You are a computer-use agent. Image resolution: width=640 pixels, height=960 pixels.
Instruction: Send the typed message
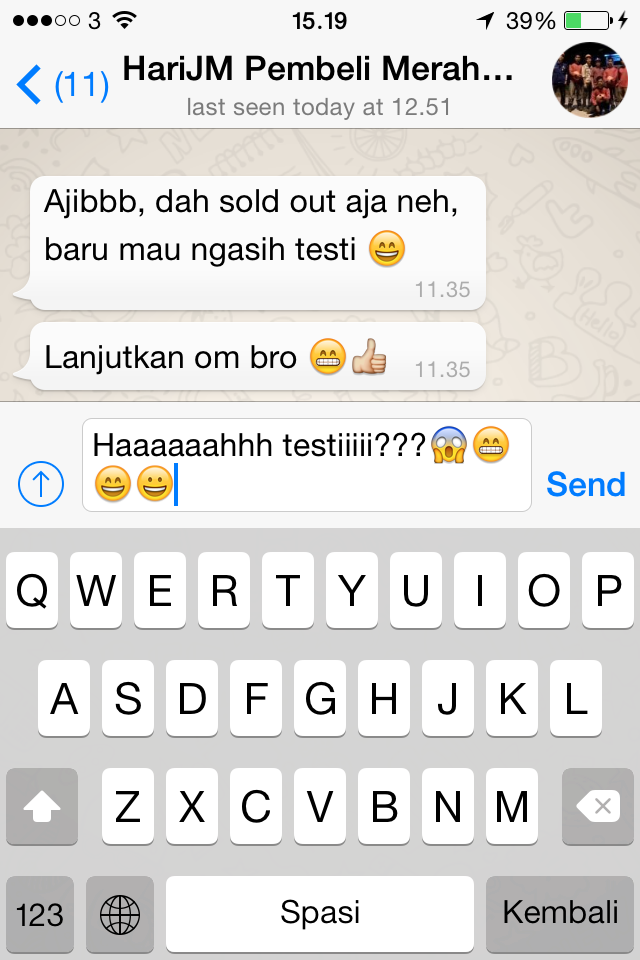pos(586,485)
